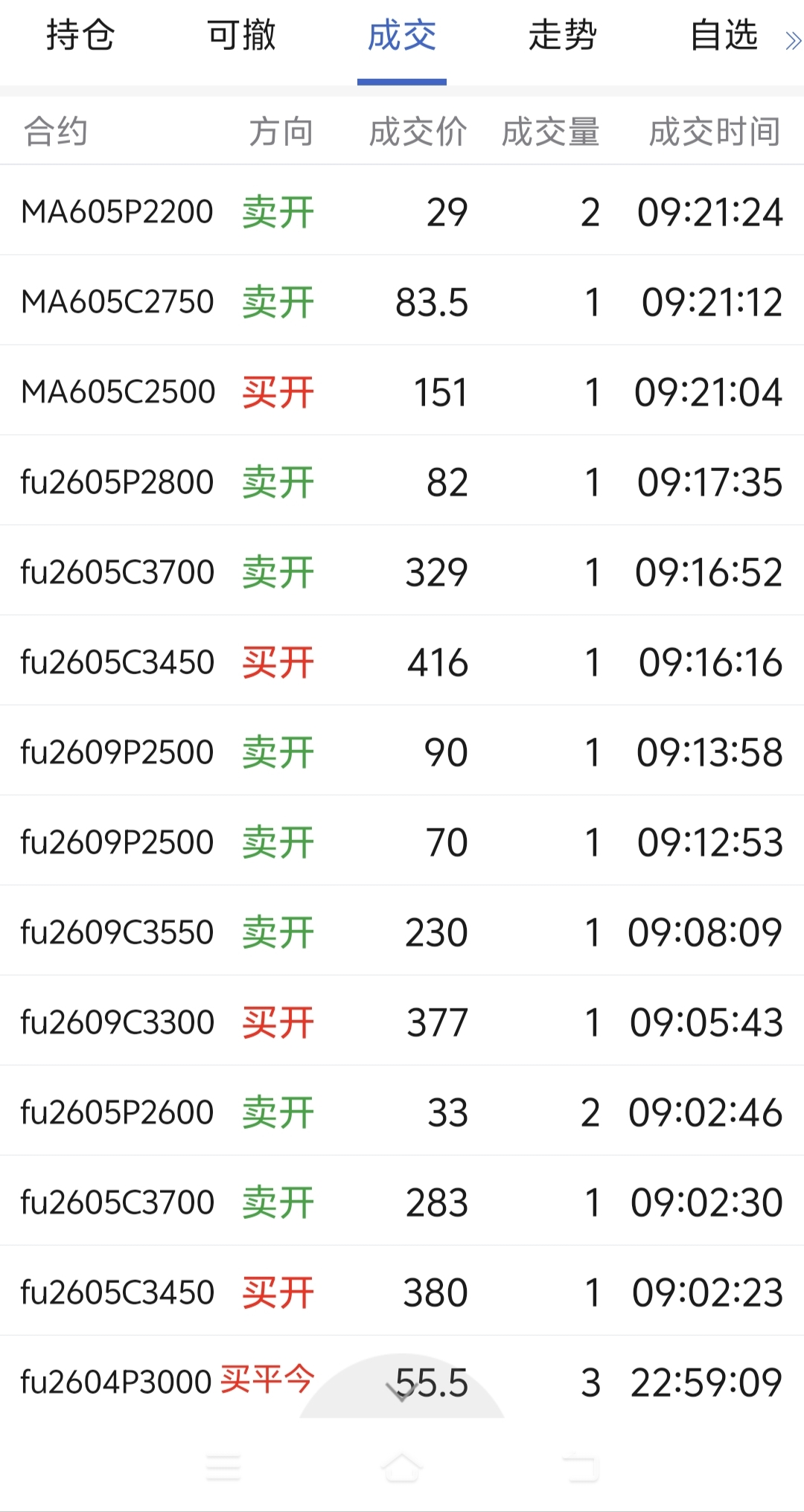Go to the system home screen
The image size is (804, 1512).
[x=402, y=1469]
